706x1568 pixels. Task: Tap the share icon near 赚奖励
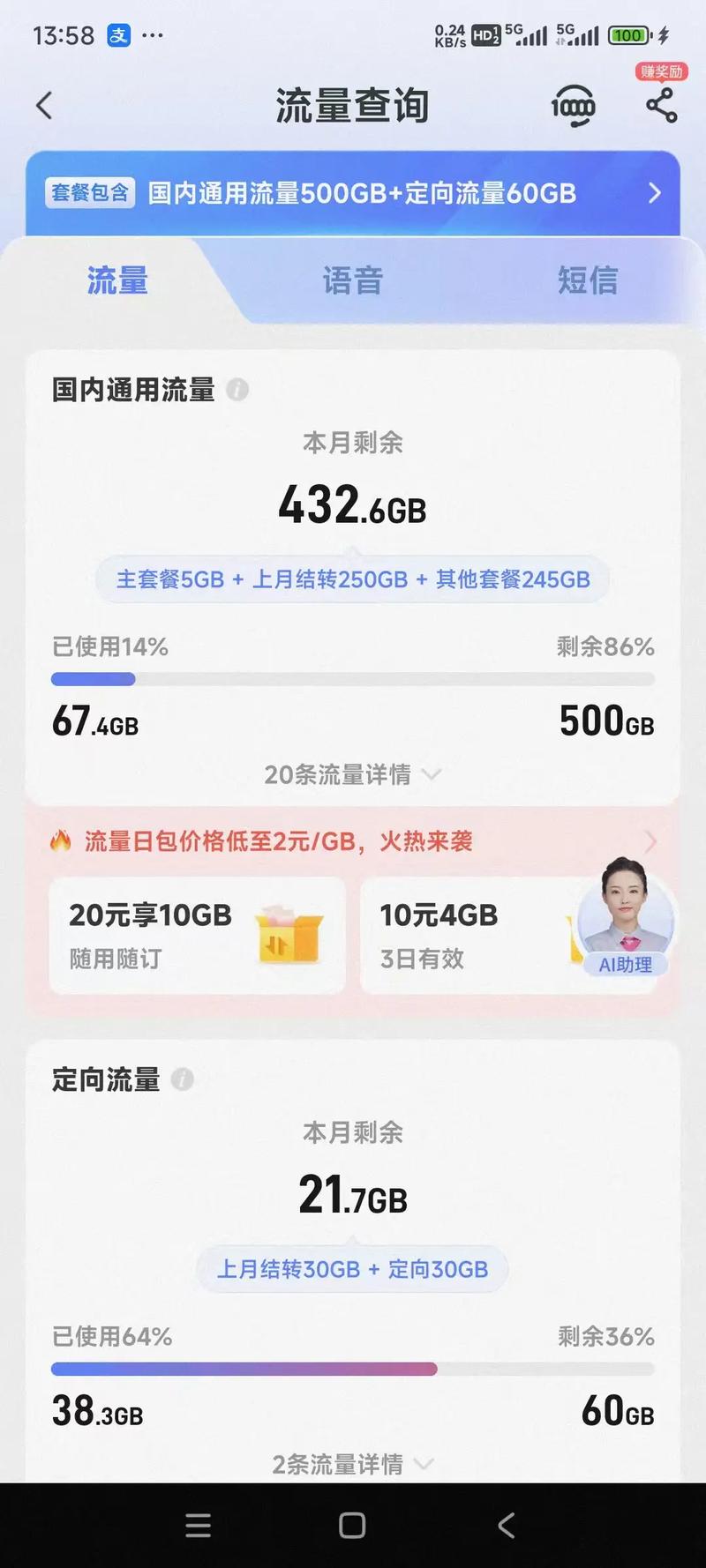[660, 106]
